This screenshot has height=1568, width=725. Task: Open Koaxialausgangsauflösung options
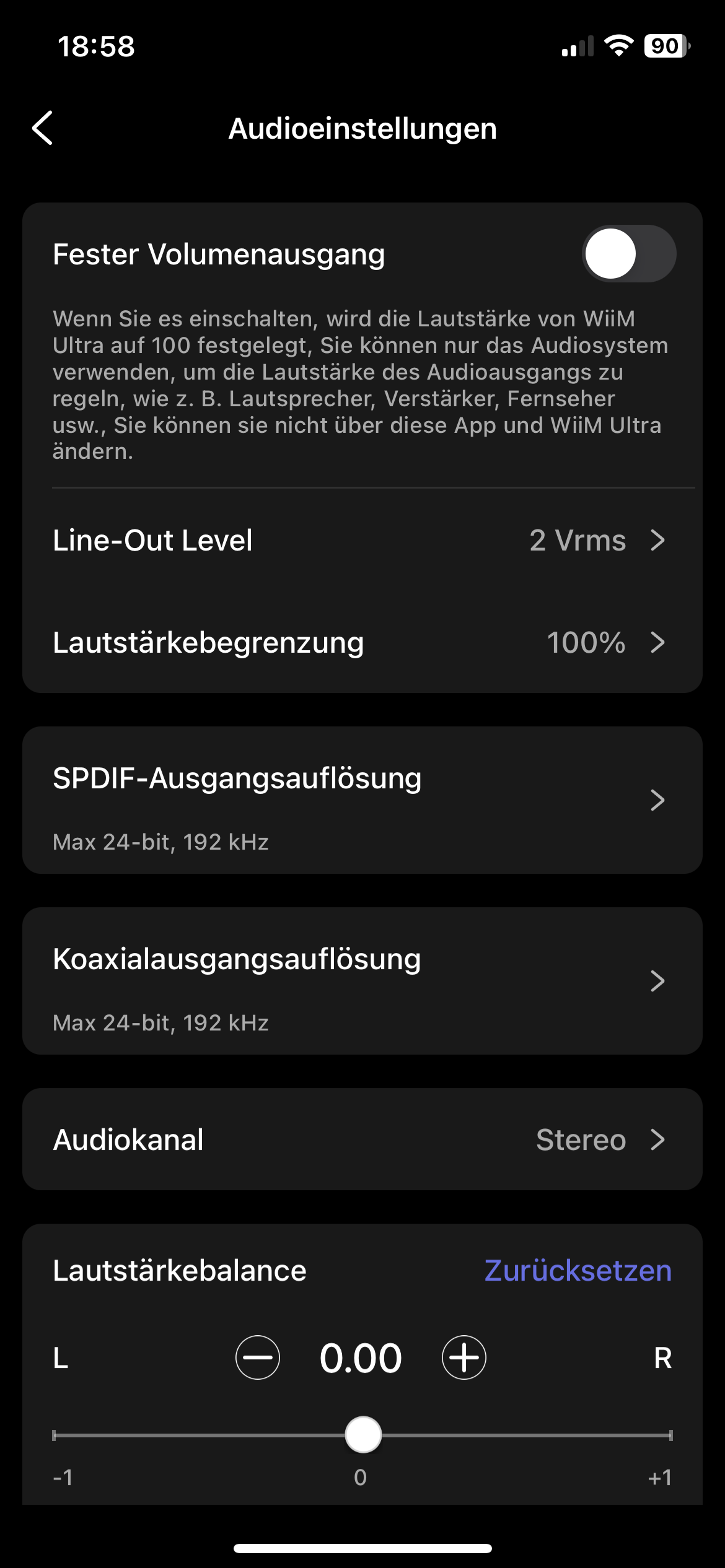[x=362, y=981]
